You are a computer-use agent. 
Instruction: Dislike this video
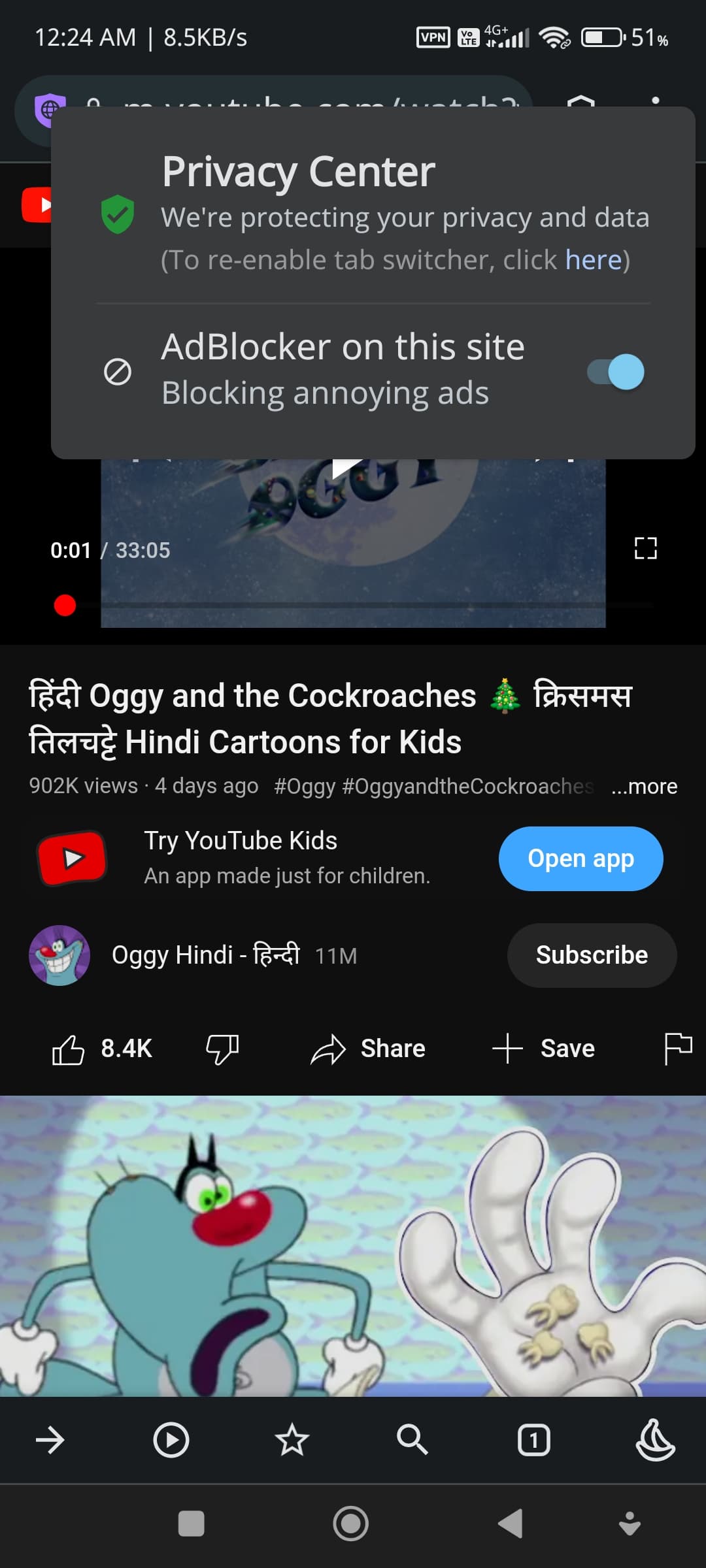coord(222,1049)
